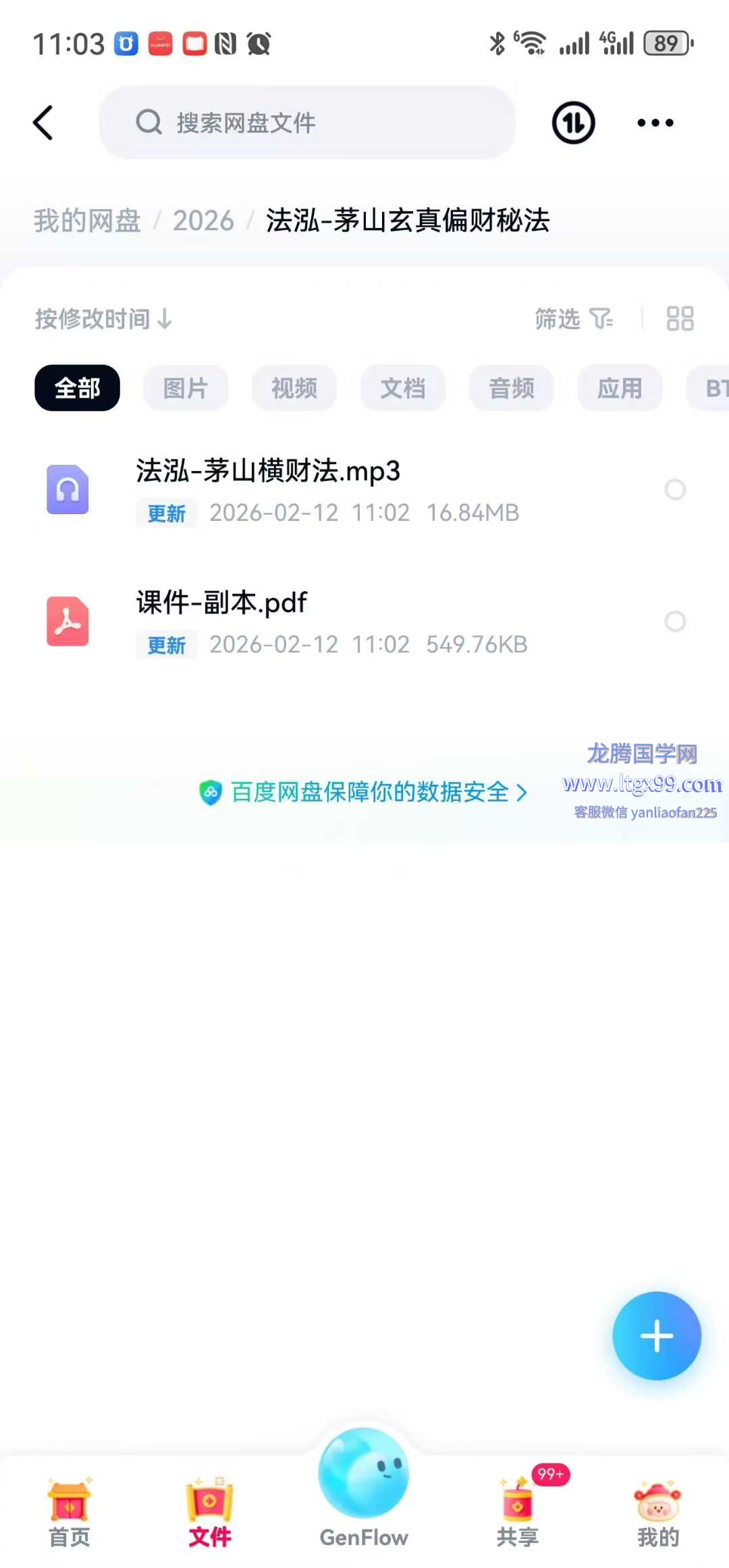
Task: Filter files by 图片
Action: (185, 388)
